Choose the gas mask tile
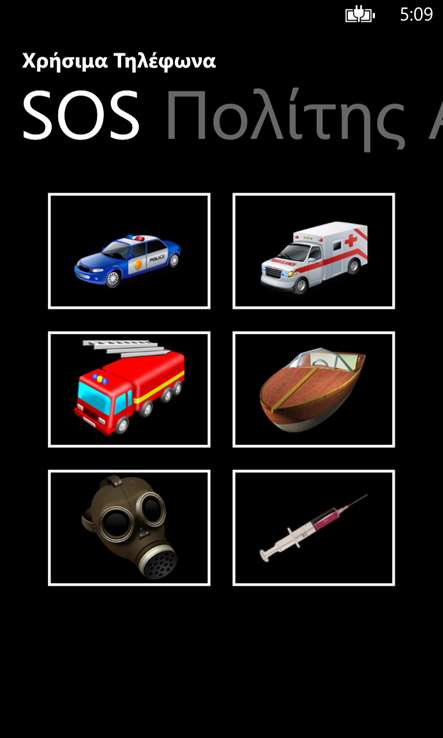This screenshot has width=443, height=738. (x=129, y=528)
